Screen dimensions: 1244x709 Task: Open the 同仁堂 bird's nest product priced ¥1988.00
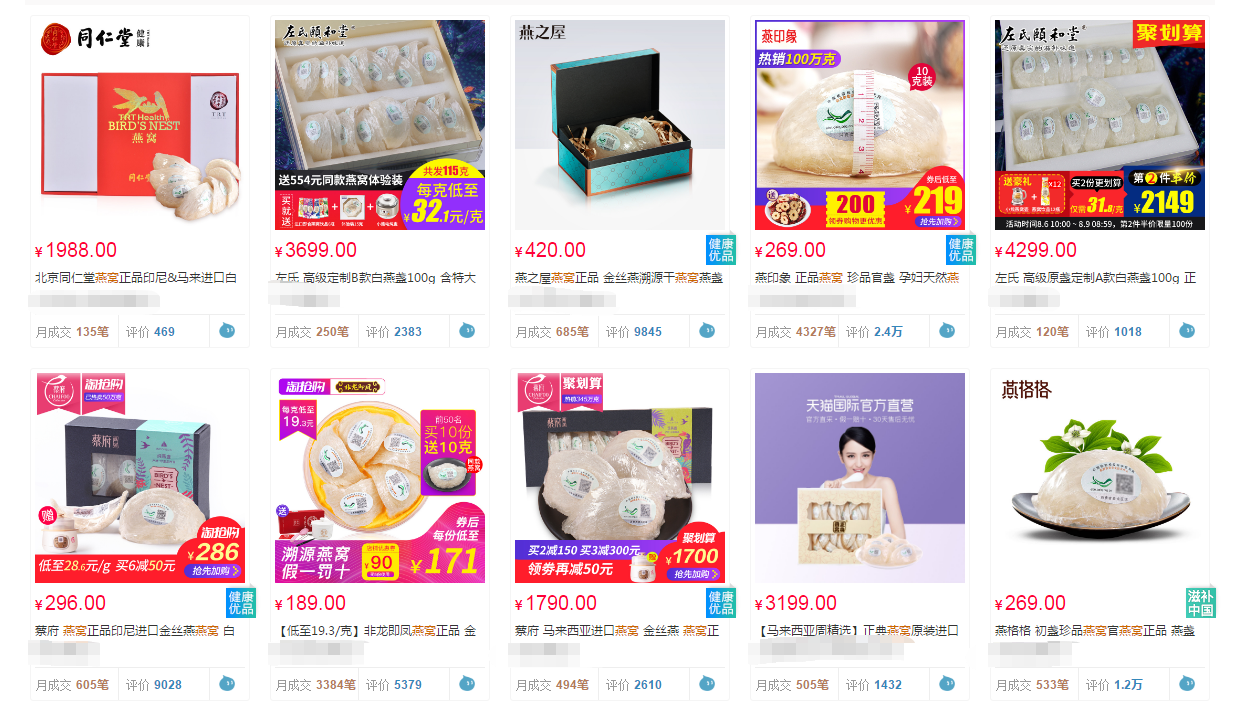tap(140, 125)
